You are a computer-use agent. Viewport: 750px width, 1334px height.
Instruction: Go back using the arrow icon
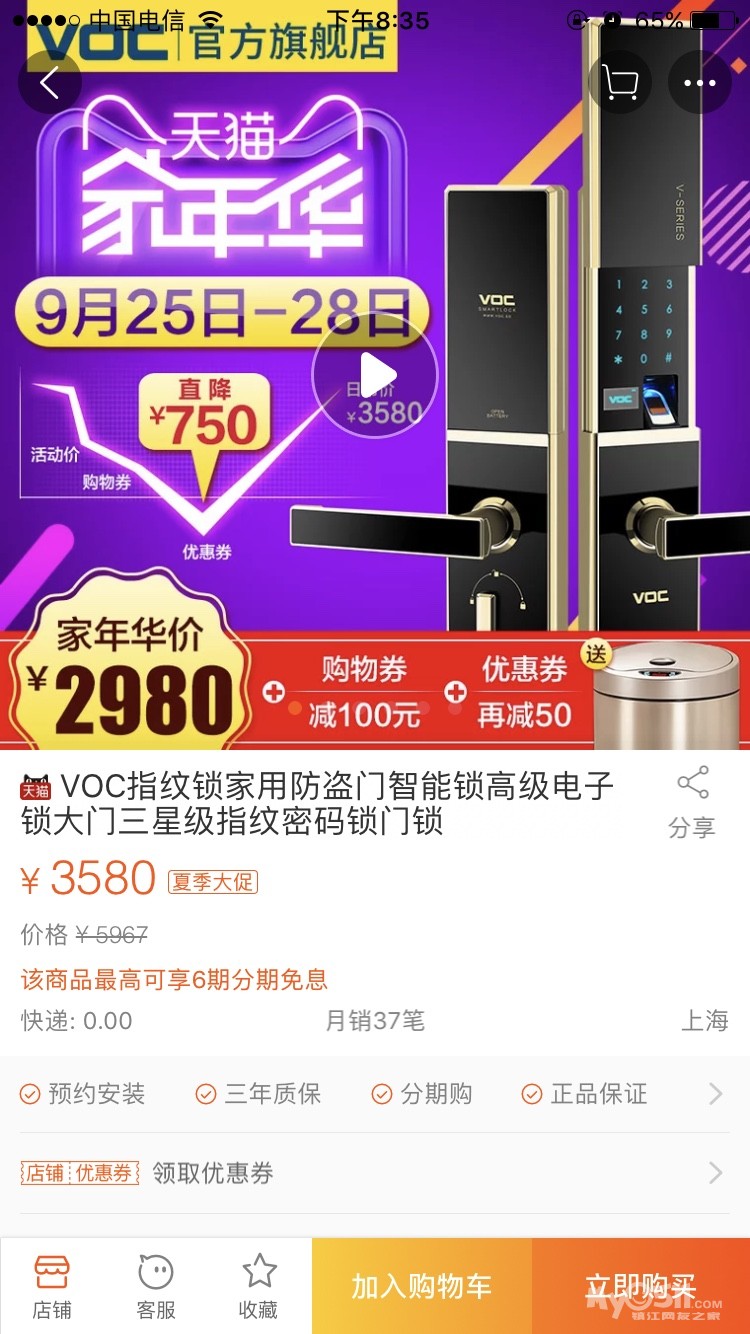50,83
